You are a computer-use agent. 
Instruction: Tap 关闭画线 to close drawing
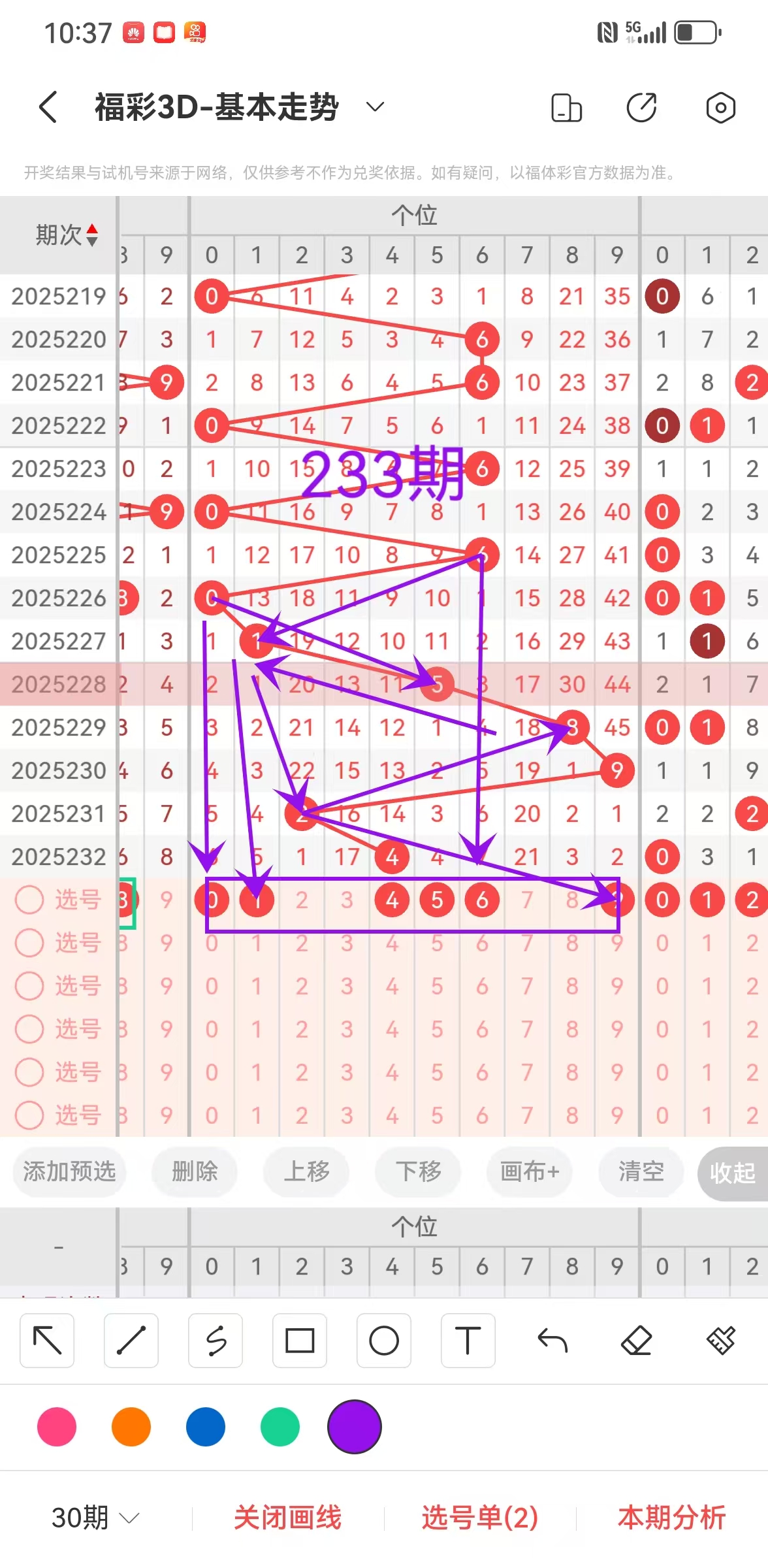tap(288, 1518)
